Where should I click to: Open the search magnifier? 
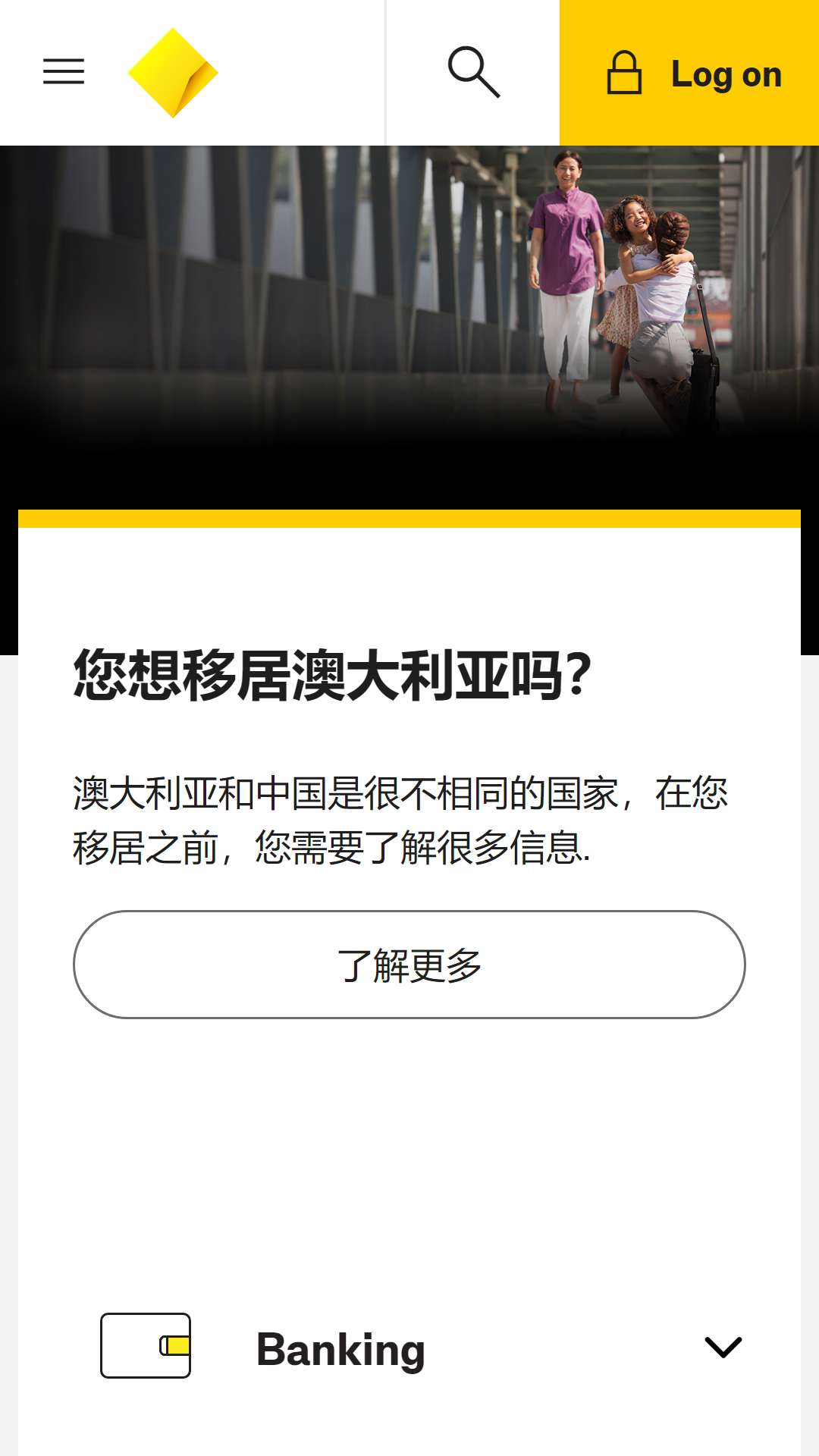pos(474,72)
